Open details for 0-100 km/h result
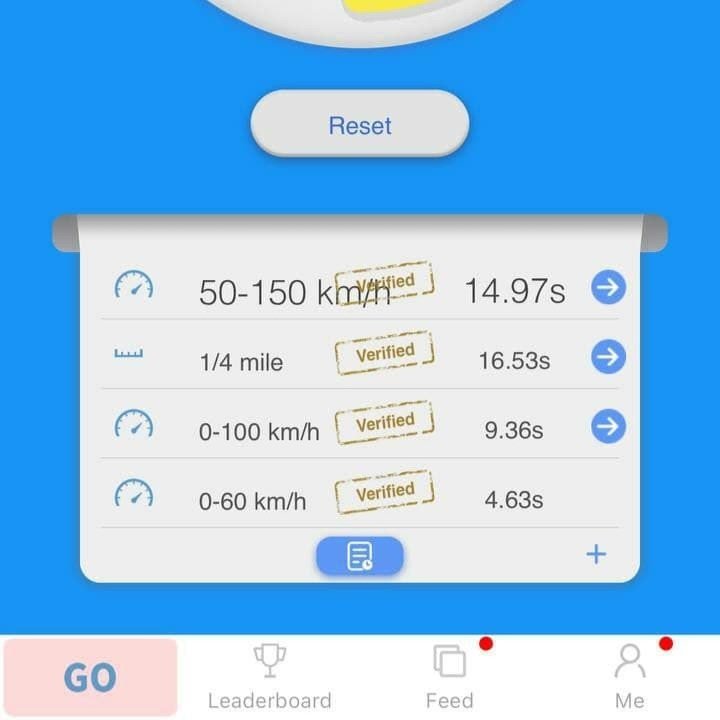Viewport: 720px width, 720px height. click(608, 427)
